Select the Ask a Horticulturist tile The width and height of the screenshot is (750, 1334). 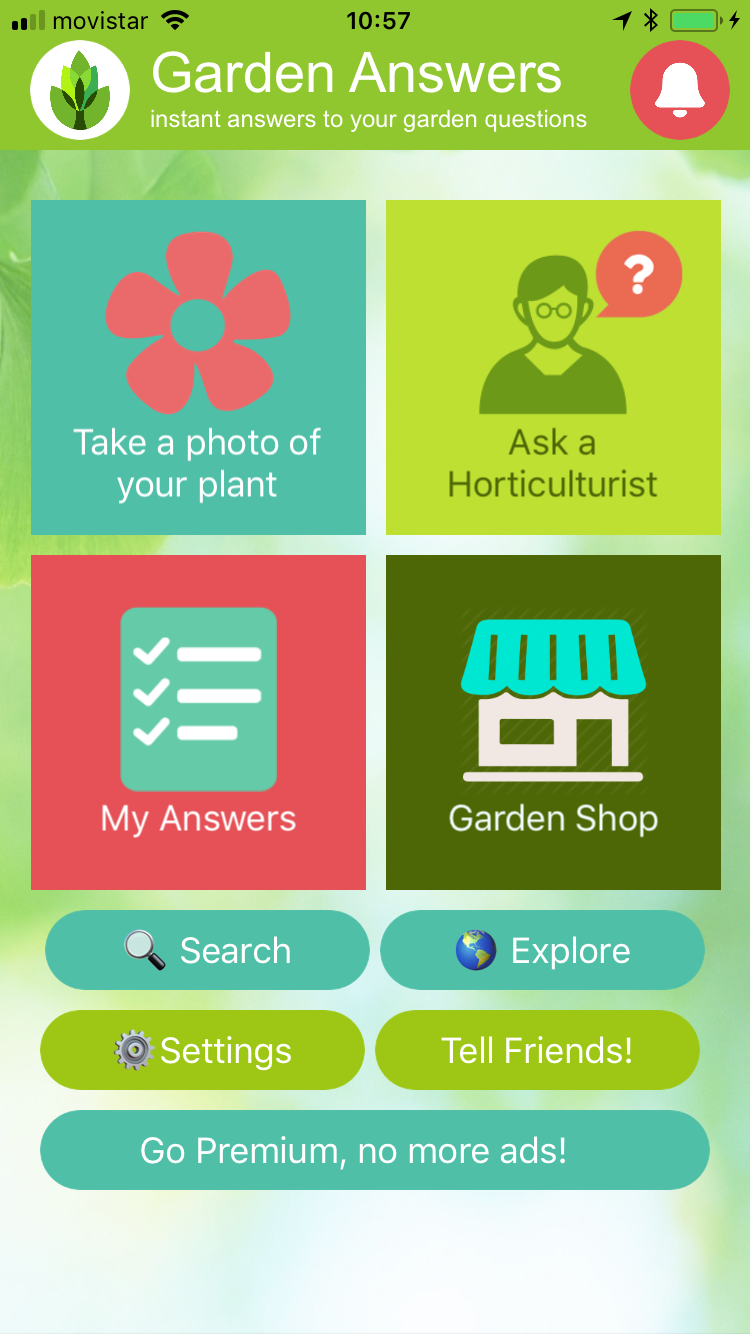point(553,367)
